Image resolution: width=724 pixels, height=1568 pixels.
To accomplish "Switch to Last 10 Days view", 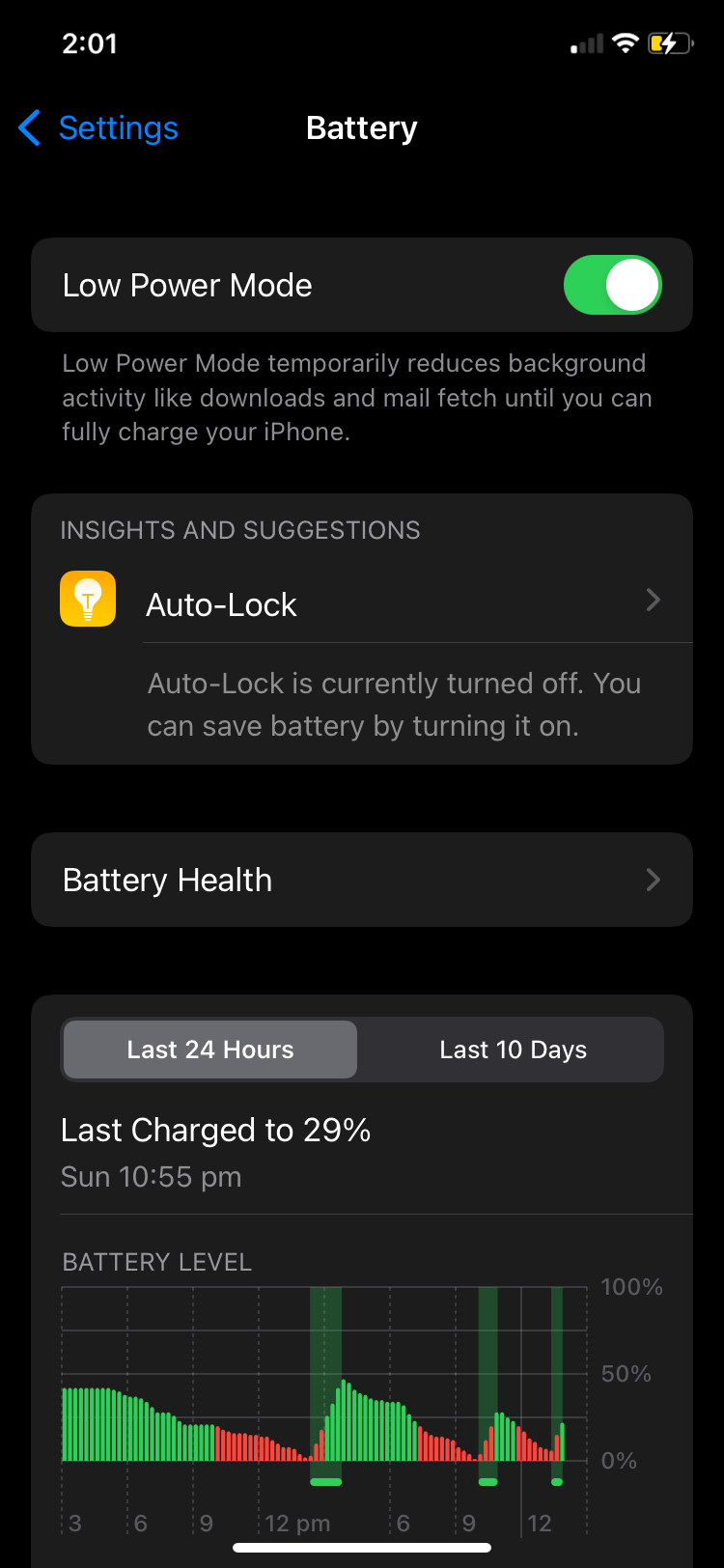I will point(513,1050).
